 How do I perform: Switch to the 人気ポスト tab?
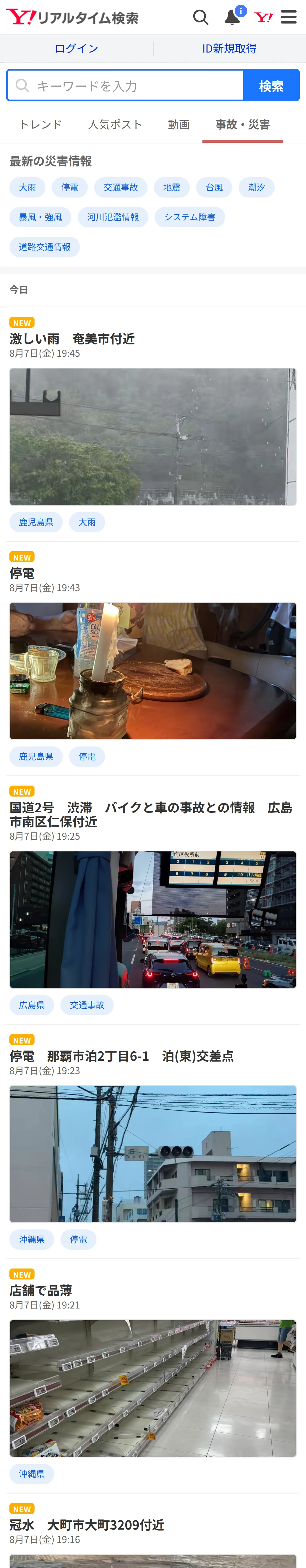(x=115, y=124)
